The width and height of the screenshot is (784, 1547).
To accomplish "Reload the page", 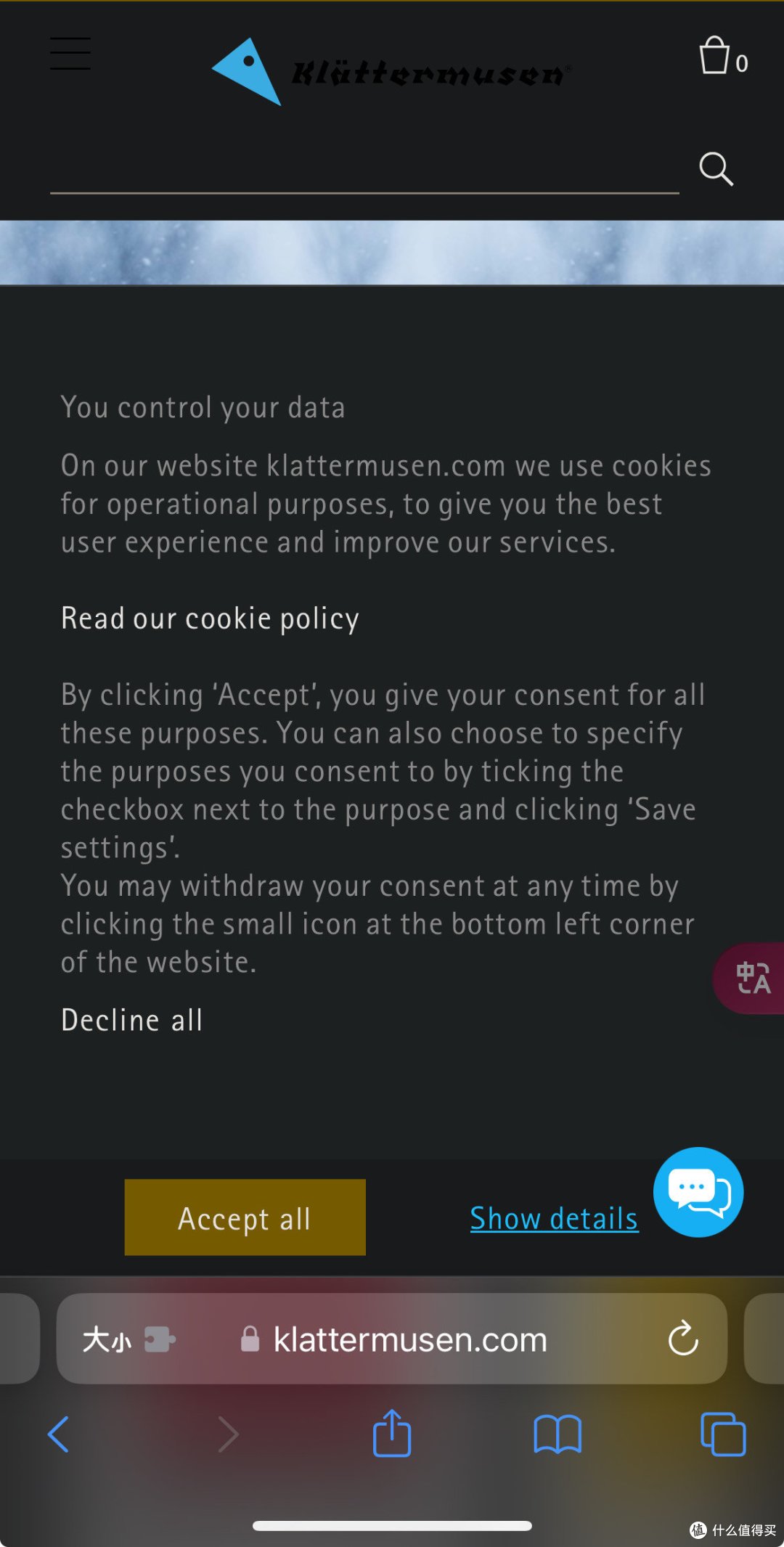I will pos(682,1339).
